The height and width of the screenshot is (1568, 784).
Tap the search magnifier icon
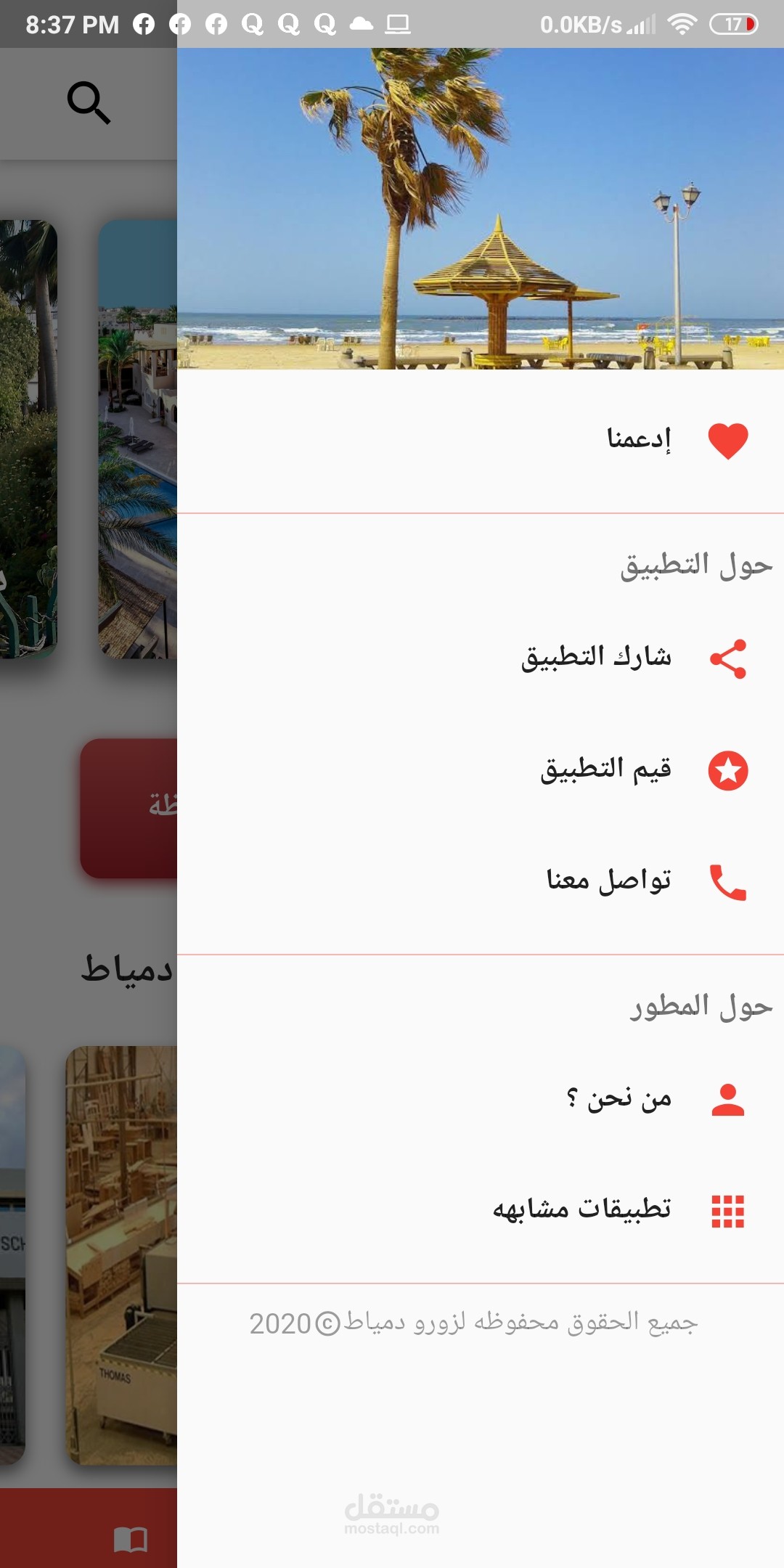pyautogui.click(x=89, y=102)
